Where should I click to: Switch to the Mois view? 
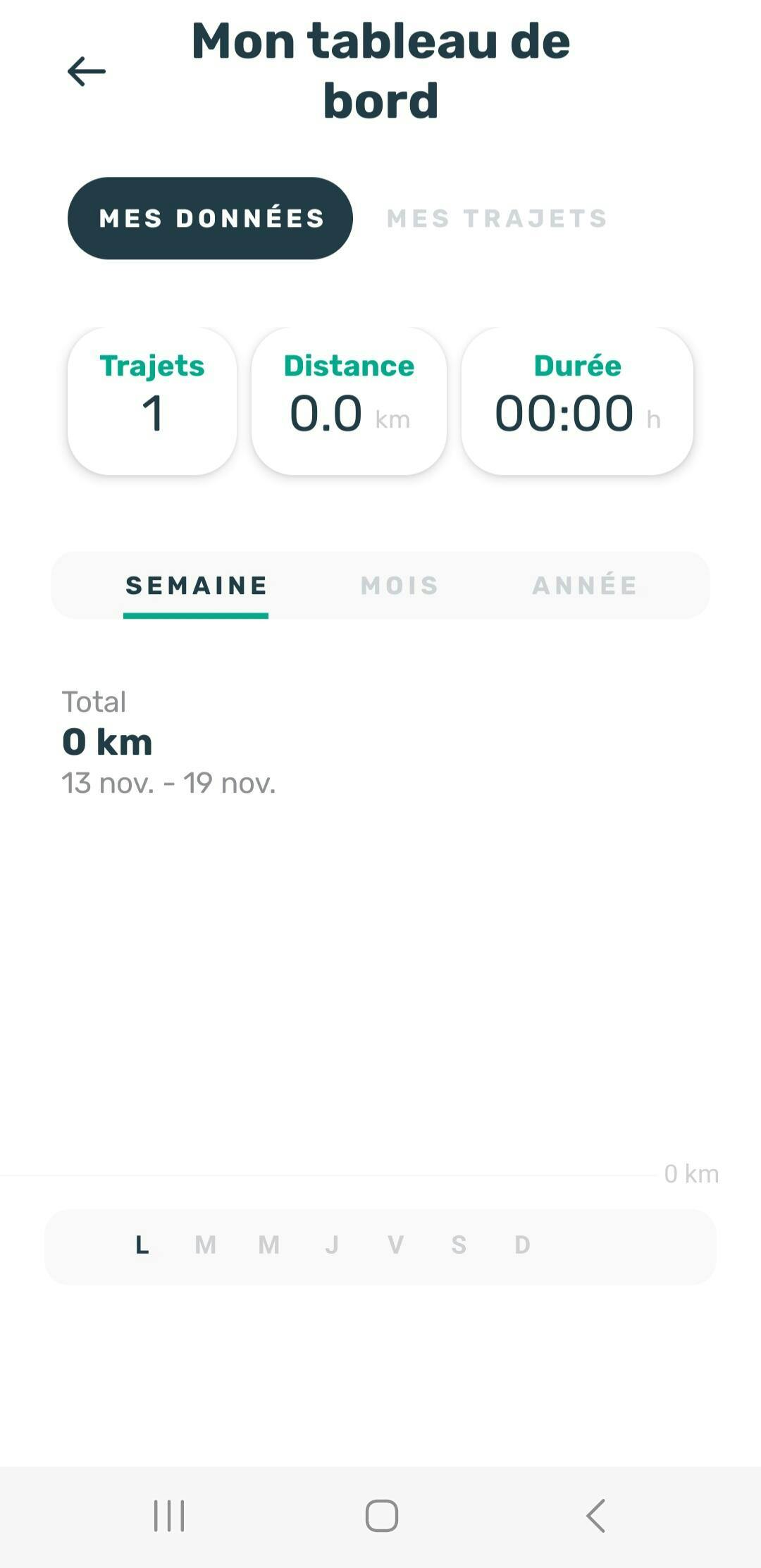click(x=400, y=586)
